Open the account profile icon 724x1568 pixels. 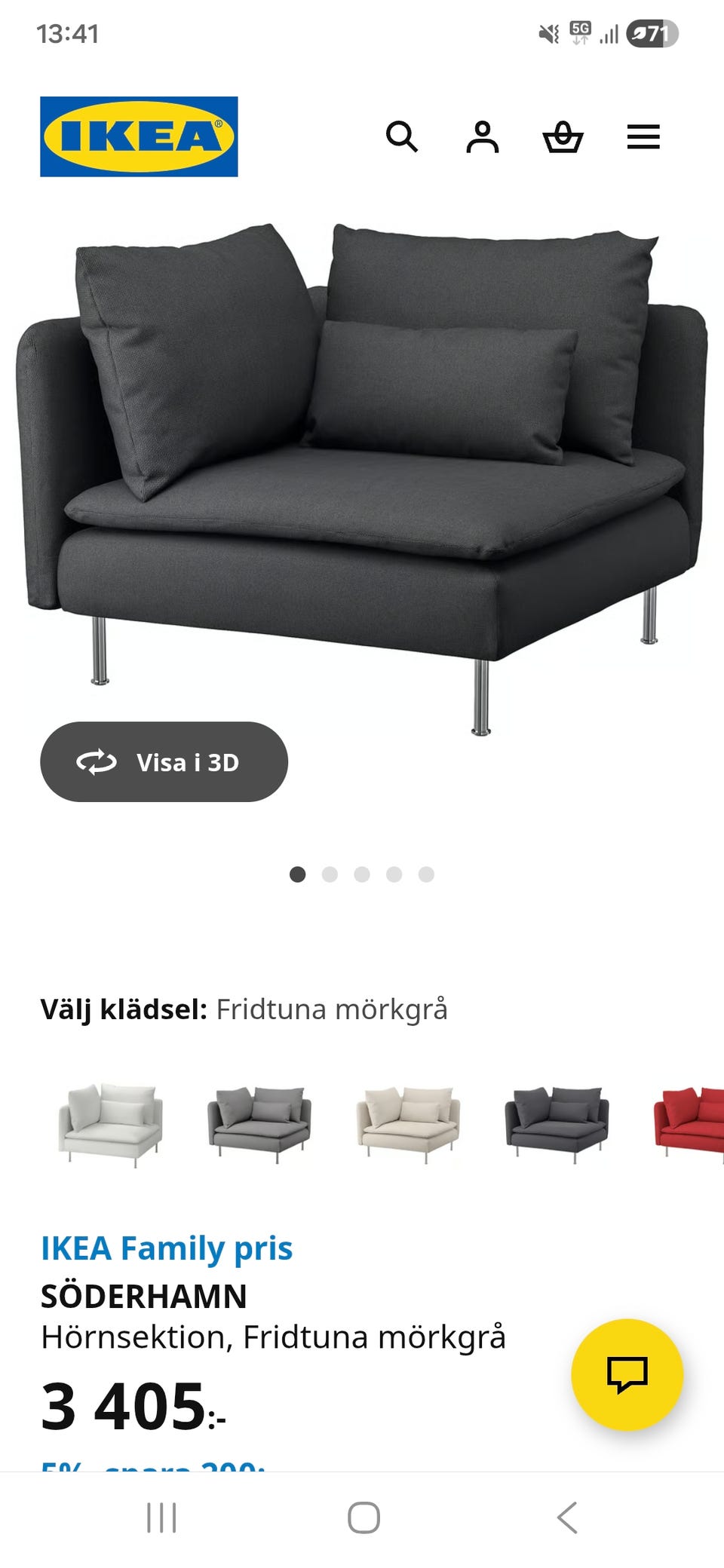tap(483, 138)
